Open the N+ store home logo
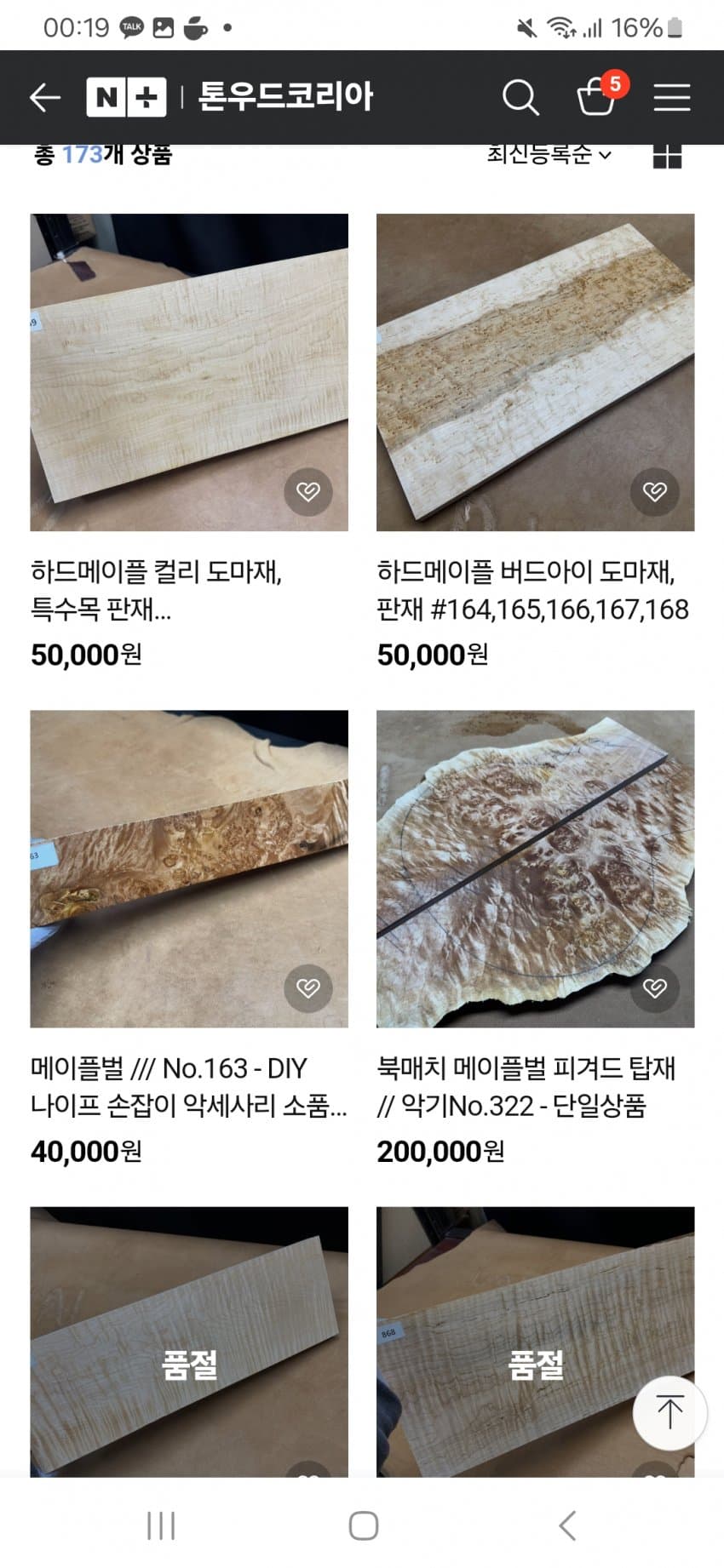Viewport: 724px width, 1568px height. (x=126, y=97)
